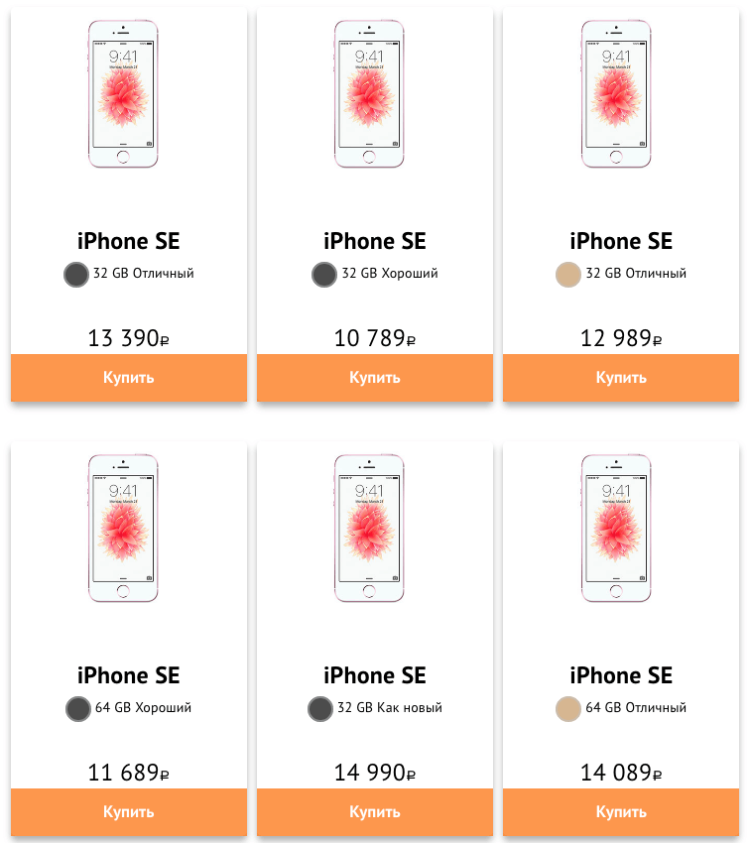Buy the Как новый iPhone SE for 14 990₽
The height and width of the screenshot is (843, 750).
tap(374, 811)
